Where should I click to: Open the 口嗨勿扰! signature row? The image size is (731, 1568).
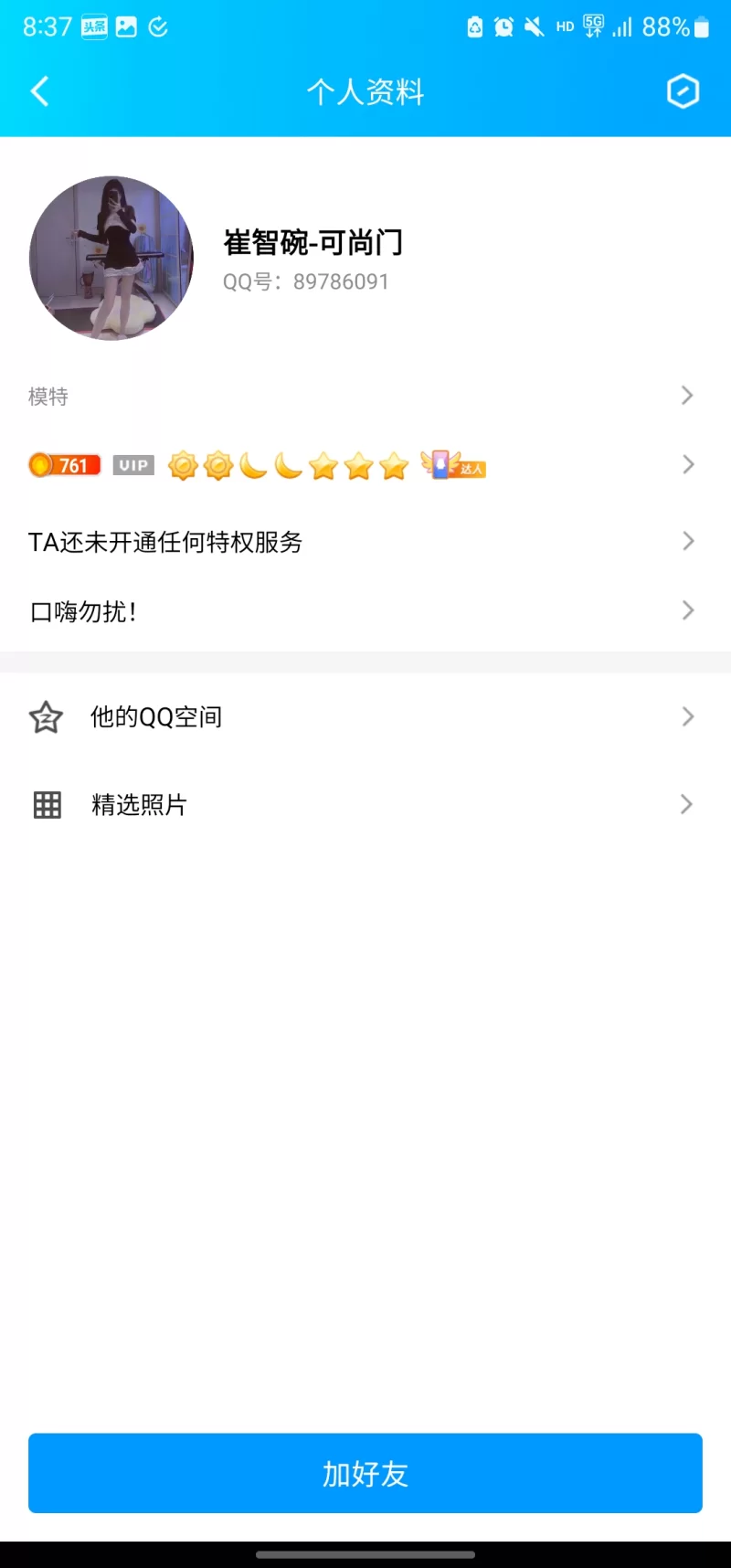(x=365, y=611)
